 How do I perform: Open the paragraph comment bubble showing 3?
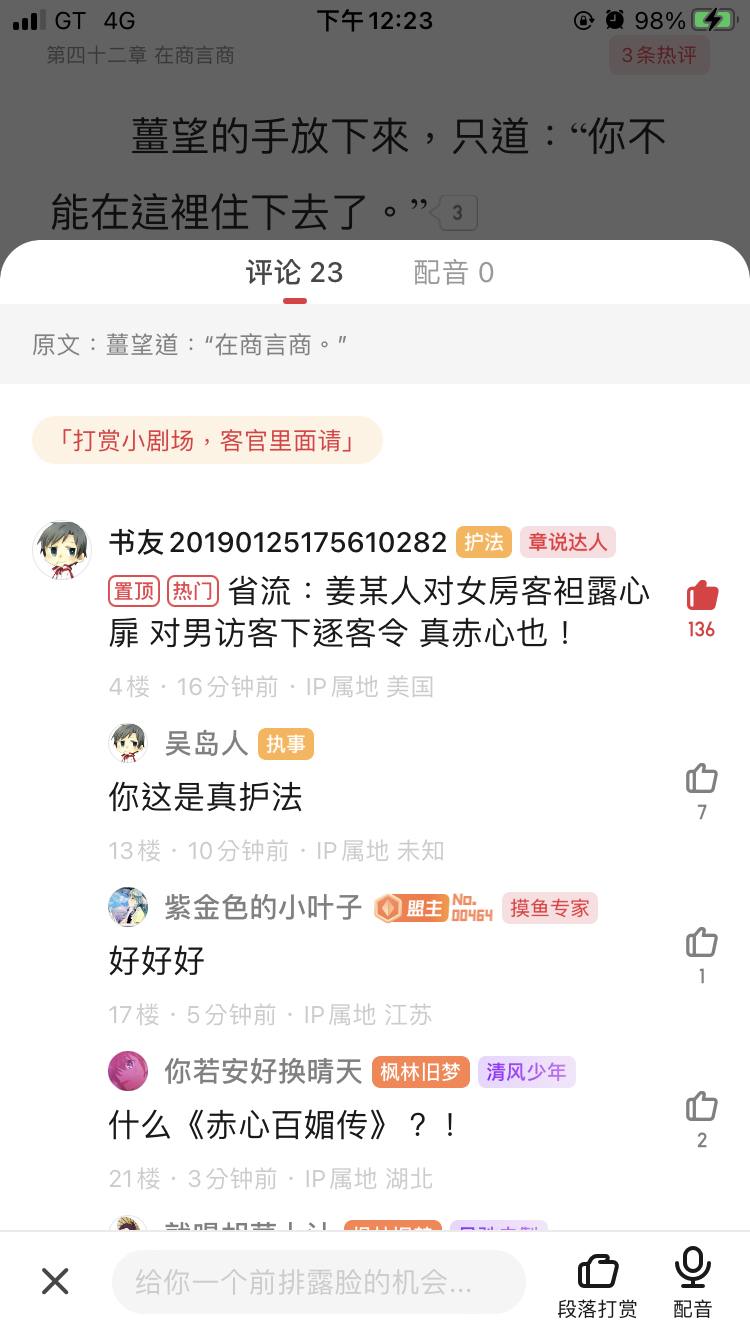[x=456, y=213]
